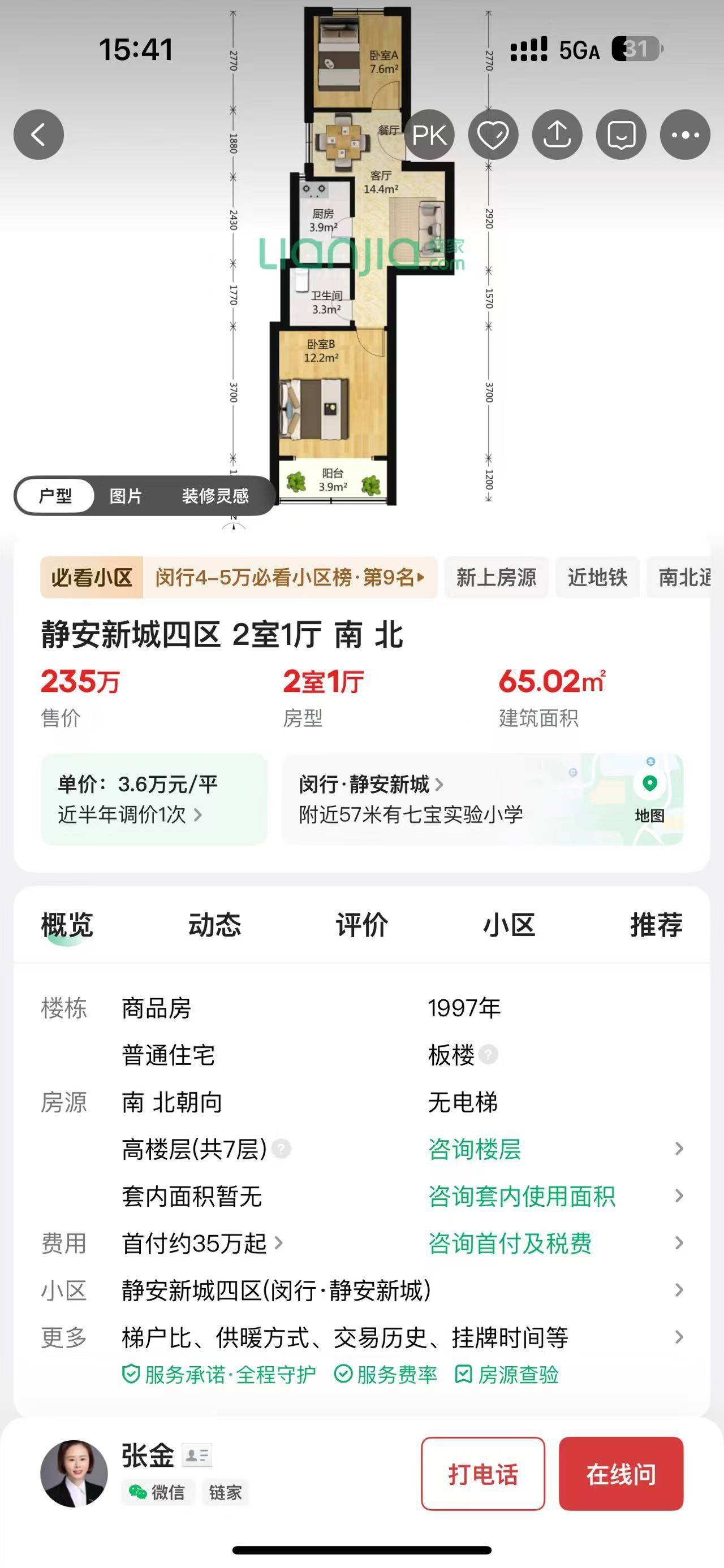
Task: Open the PK compare feature
Action: tap(429, 135)
